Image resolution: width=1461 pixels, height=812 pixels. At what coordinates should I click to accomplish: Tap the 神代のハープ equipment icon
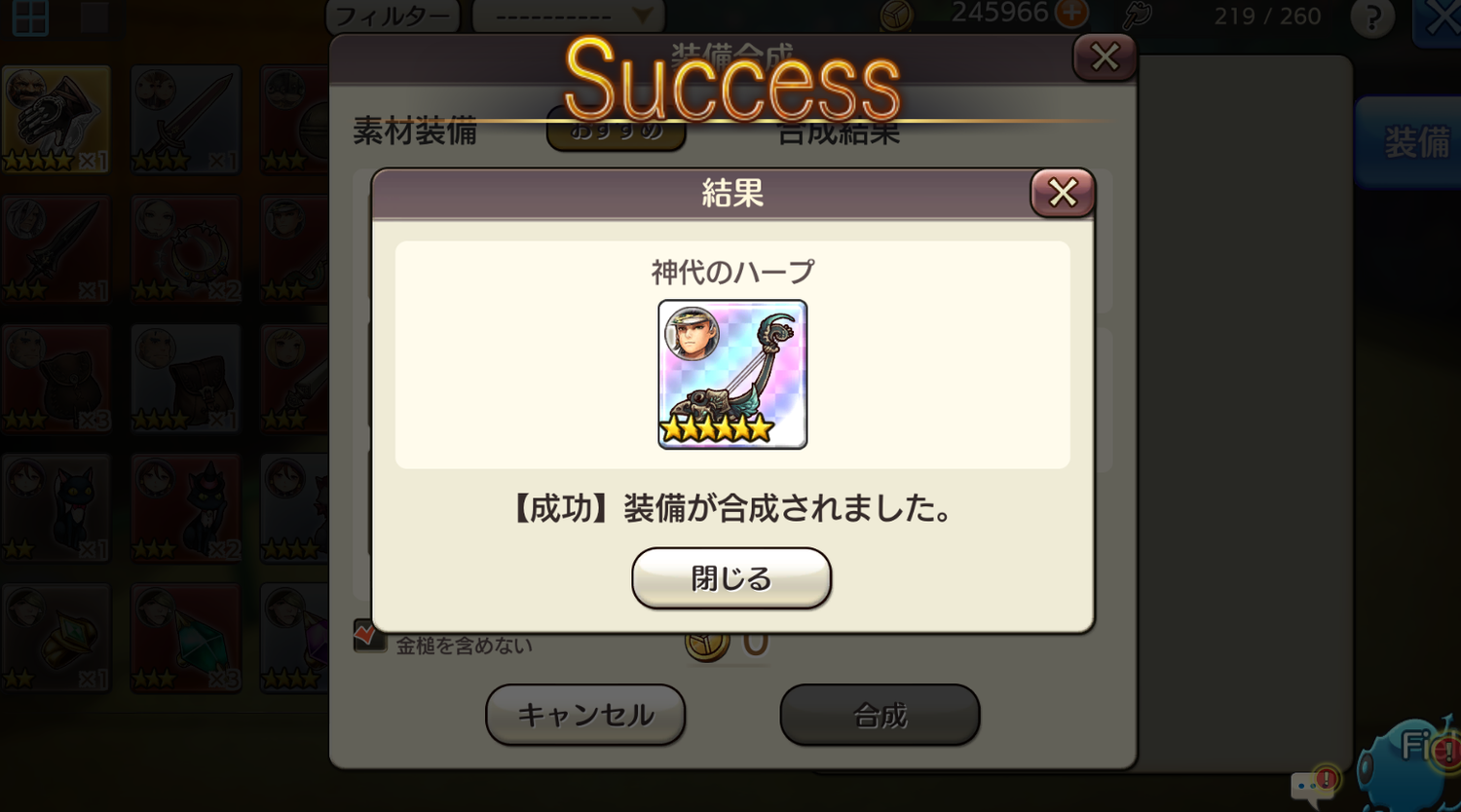pyautogui.click(x=732, y=375)
